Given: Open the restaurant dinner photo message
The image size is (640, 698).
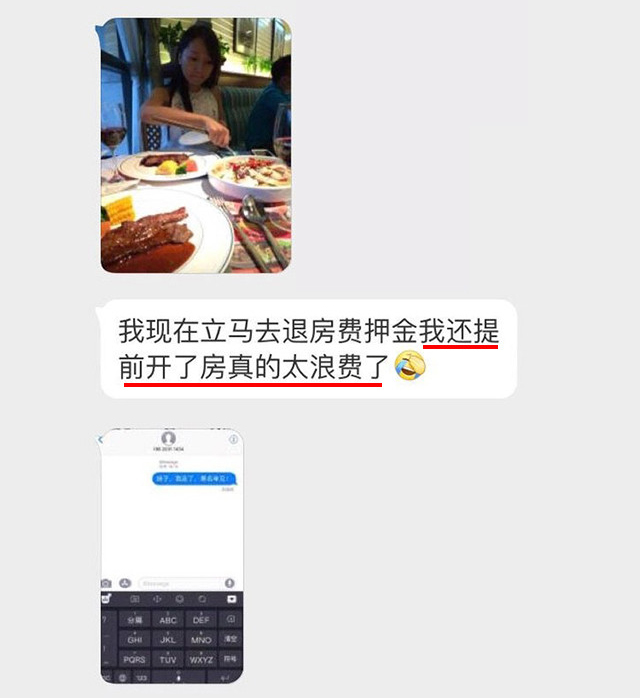Looking at the screenshot, I should click(195, 146).
